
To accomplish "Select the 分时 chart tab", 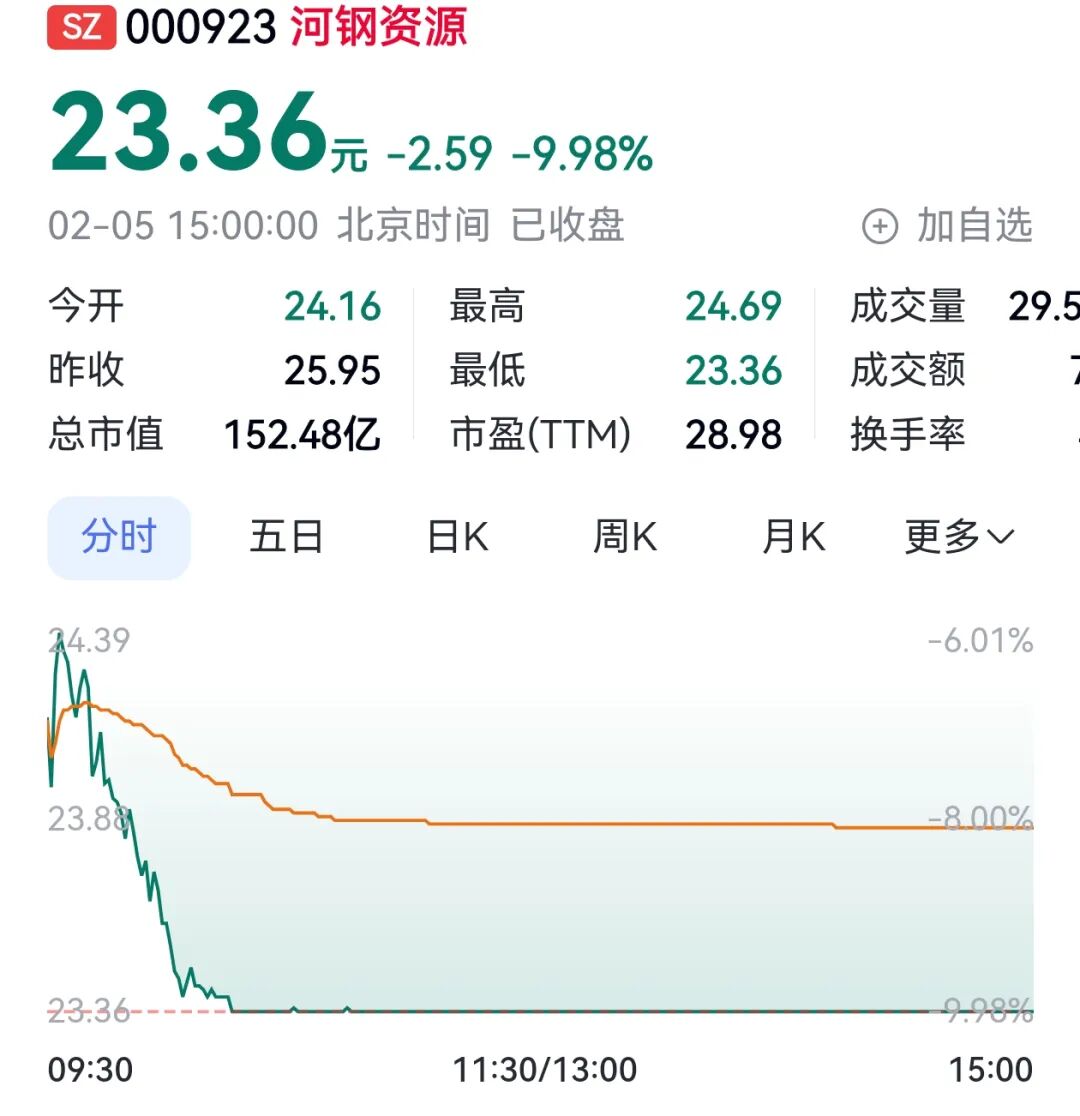I will point(119,538).
